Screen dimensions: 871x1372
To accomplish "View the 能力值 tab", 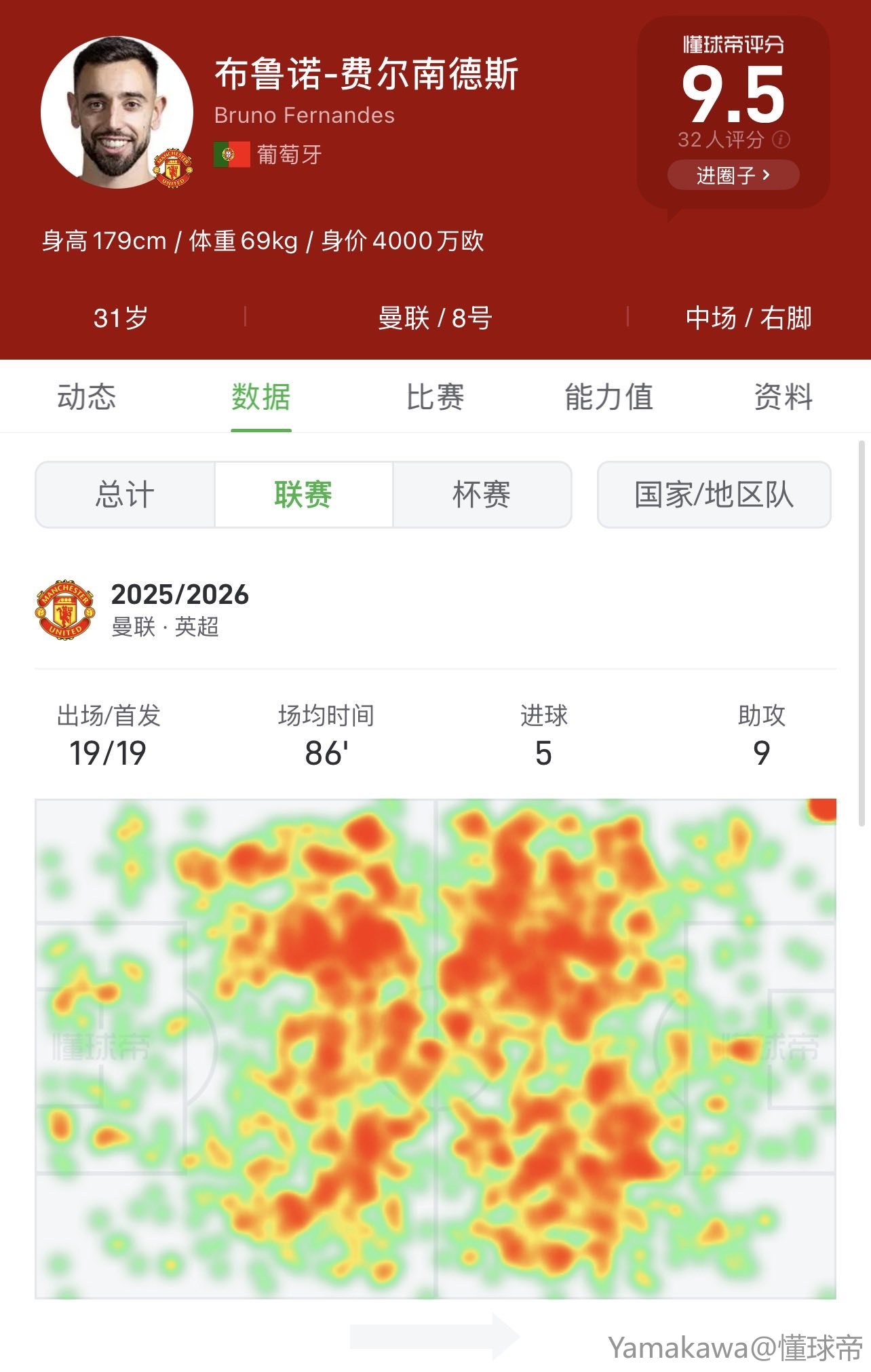I will (608, 397).
